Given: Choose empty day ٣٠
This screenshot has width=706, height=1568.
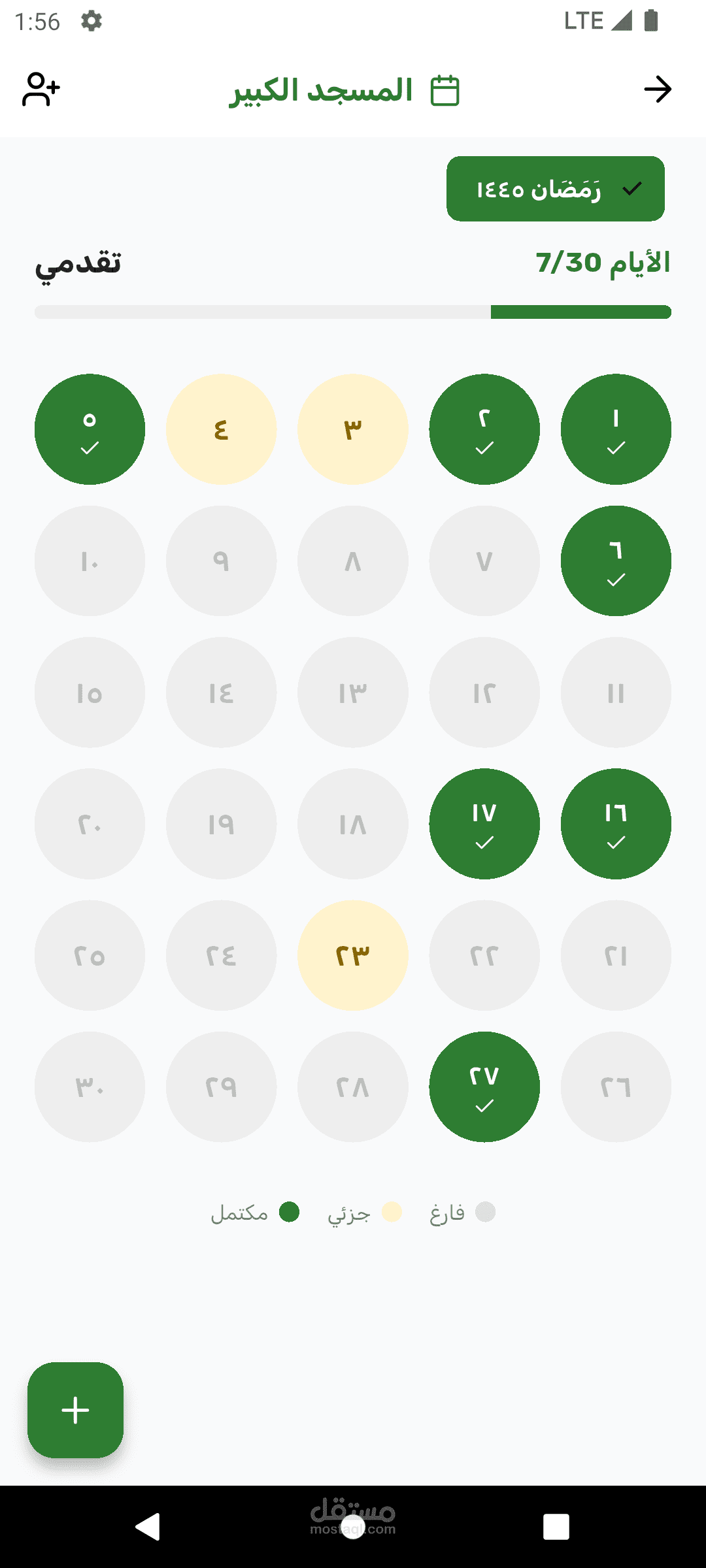Looking at the screenshot, I should coord(90,1087).
